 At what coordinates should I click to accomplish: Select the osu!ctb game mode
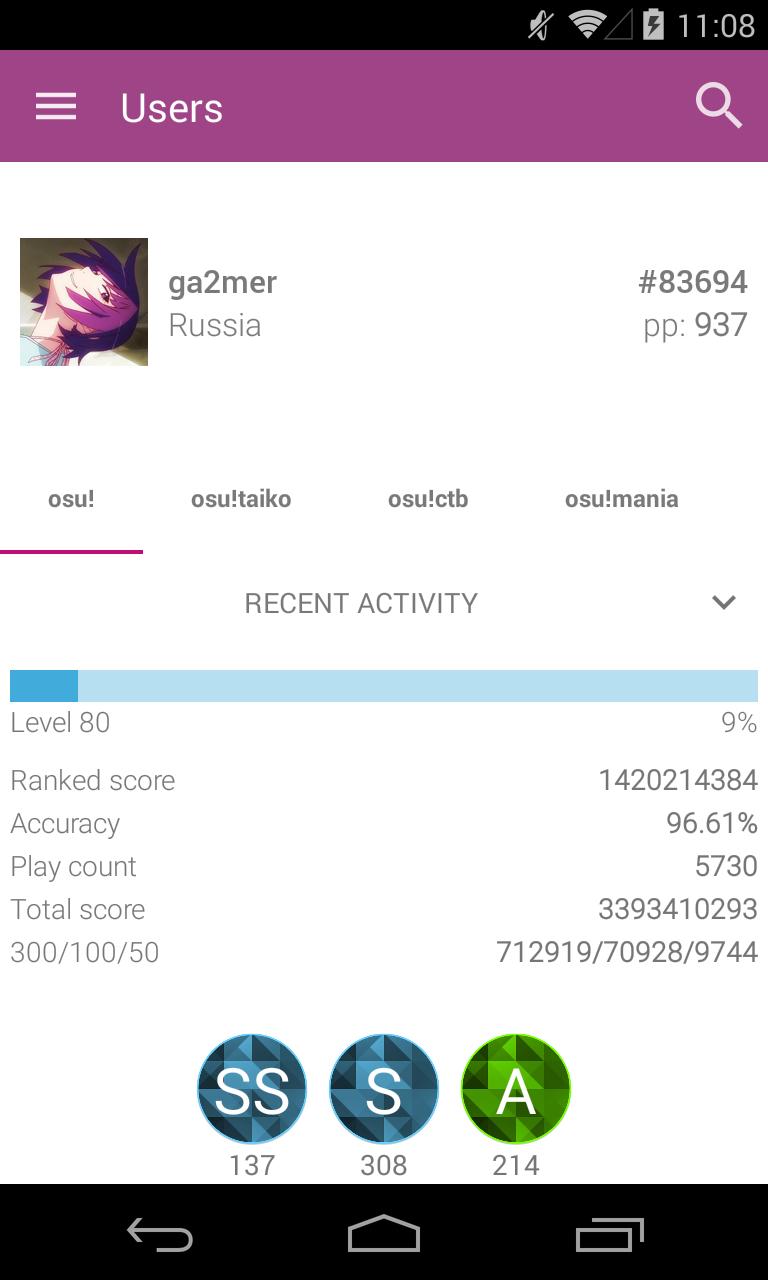(x=427, y=499)
